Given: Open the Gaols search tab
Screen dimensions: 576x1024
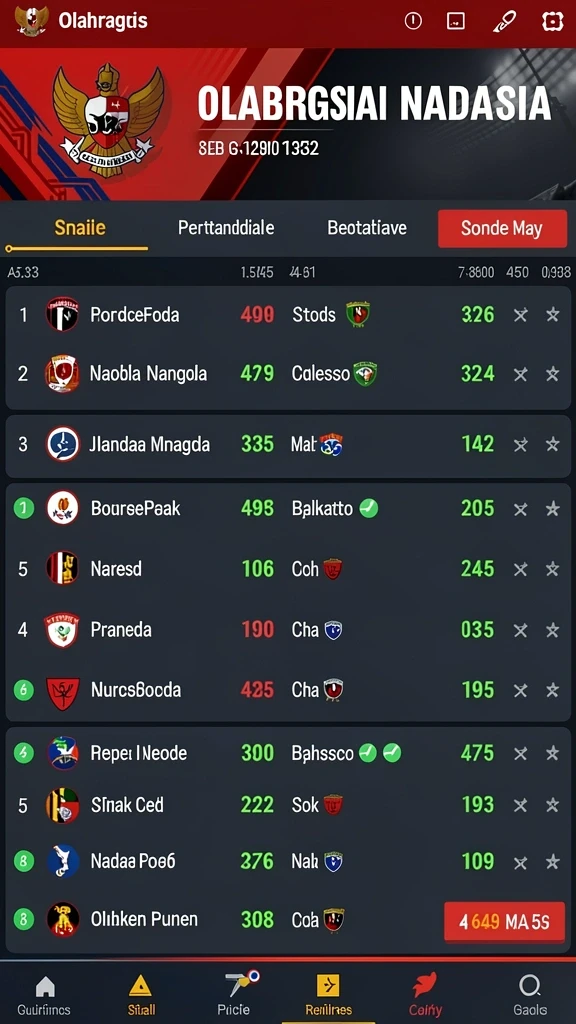Looking at the screenshot, I should coord(530,995).
